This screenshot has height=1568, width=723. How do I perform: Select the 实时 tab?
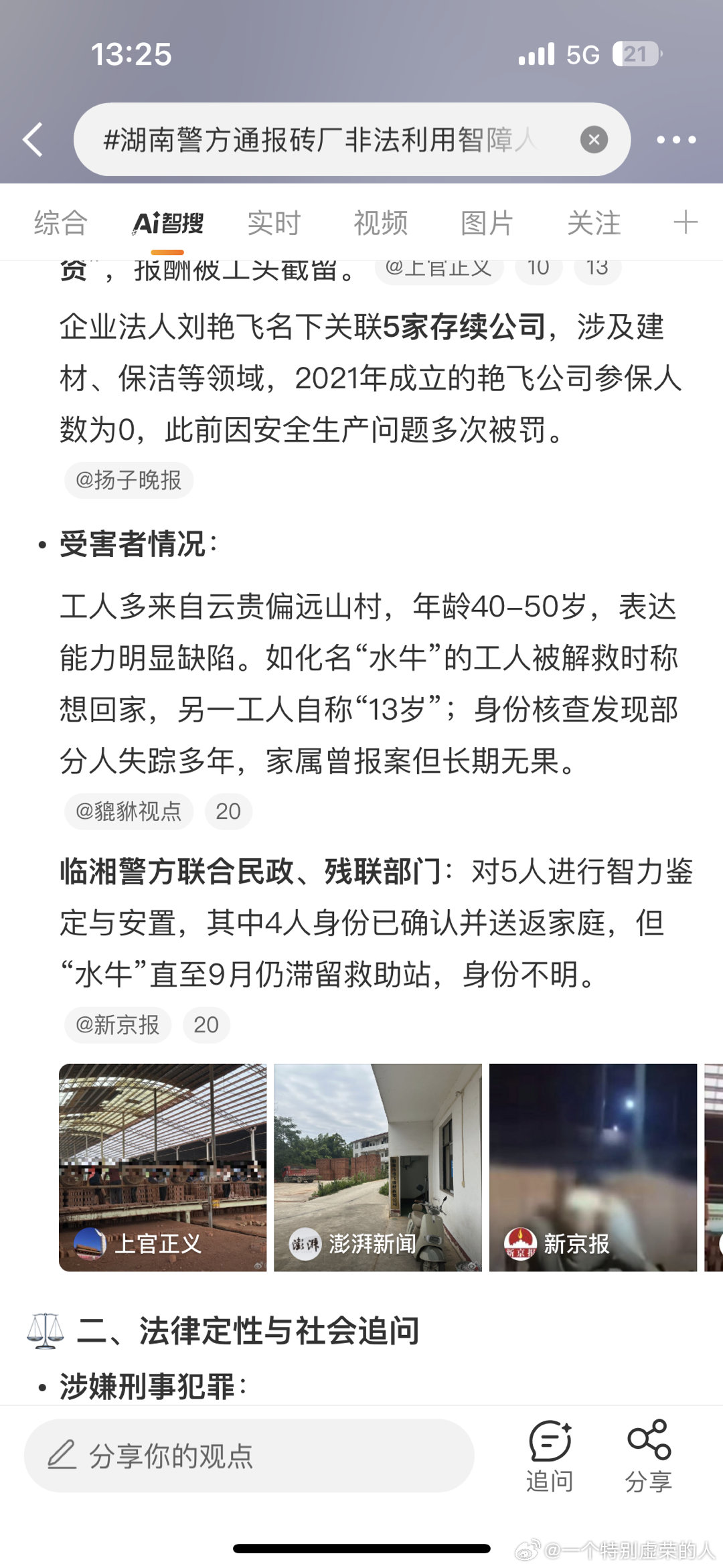[x=274, y=223]
